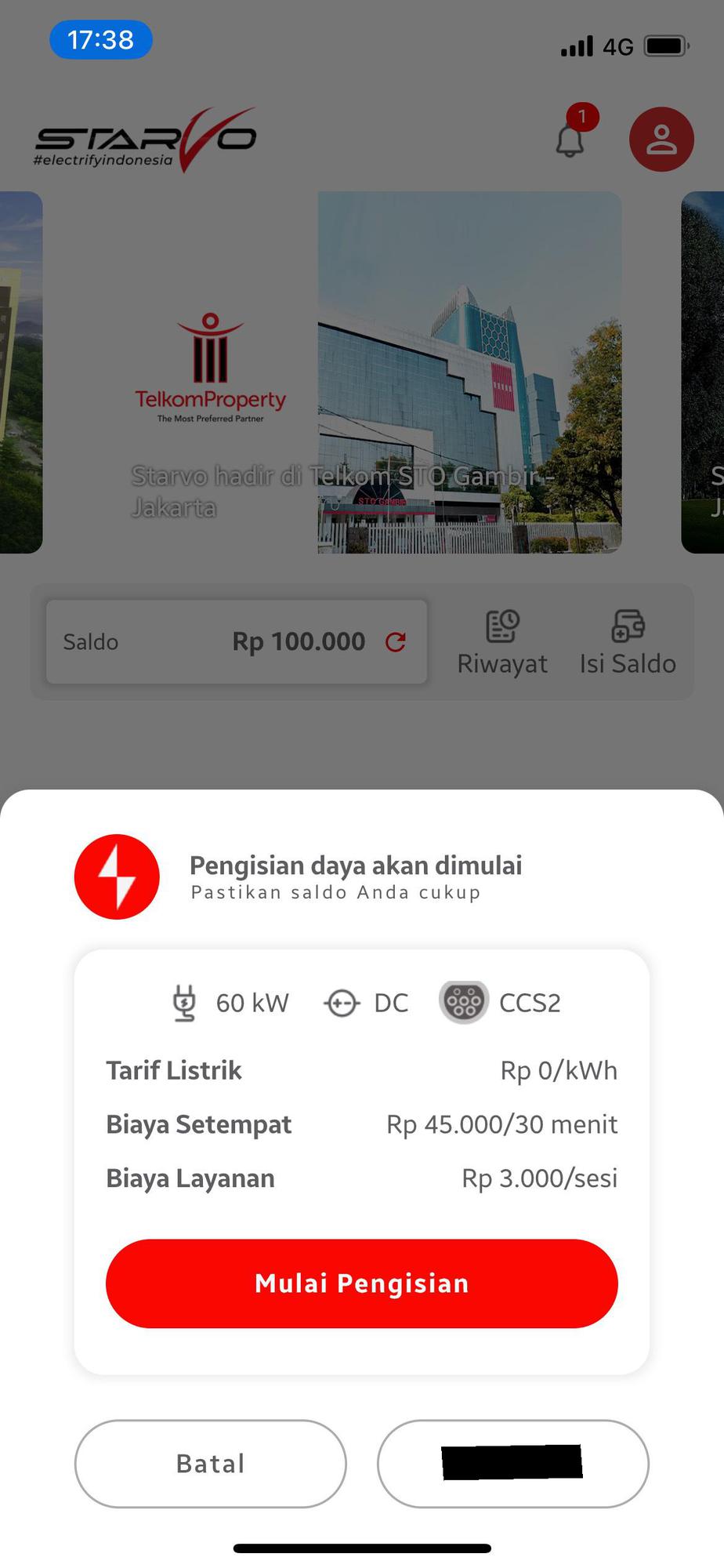Select the DC current type indicator
Screen dimensions: 724x1568
click(343, 1002)
